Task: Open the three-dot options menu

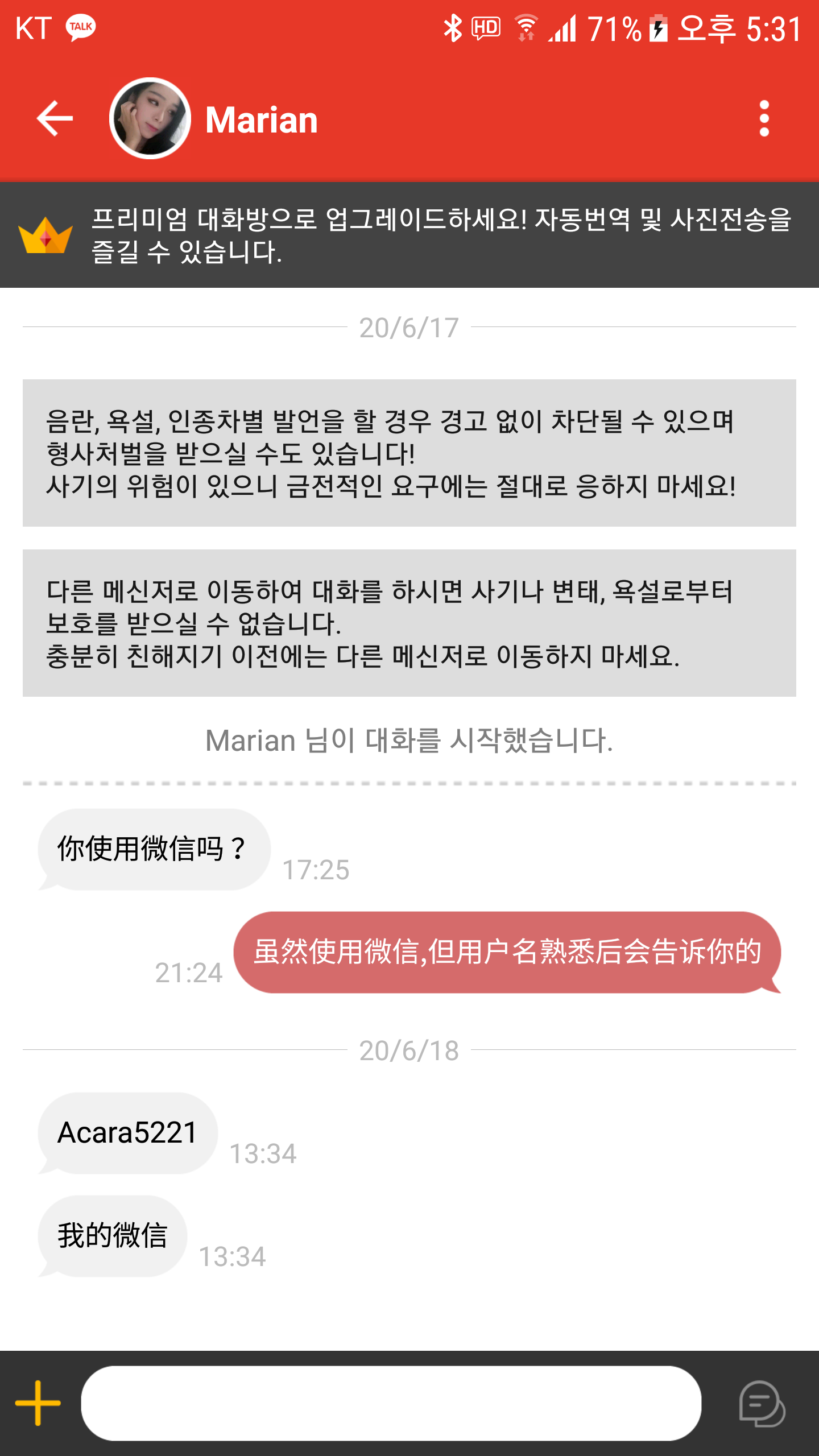Action: point(764,119)
